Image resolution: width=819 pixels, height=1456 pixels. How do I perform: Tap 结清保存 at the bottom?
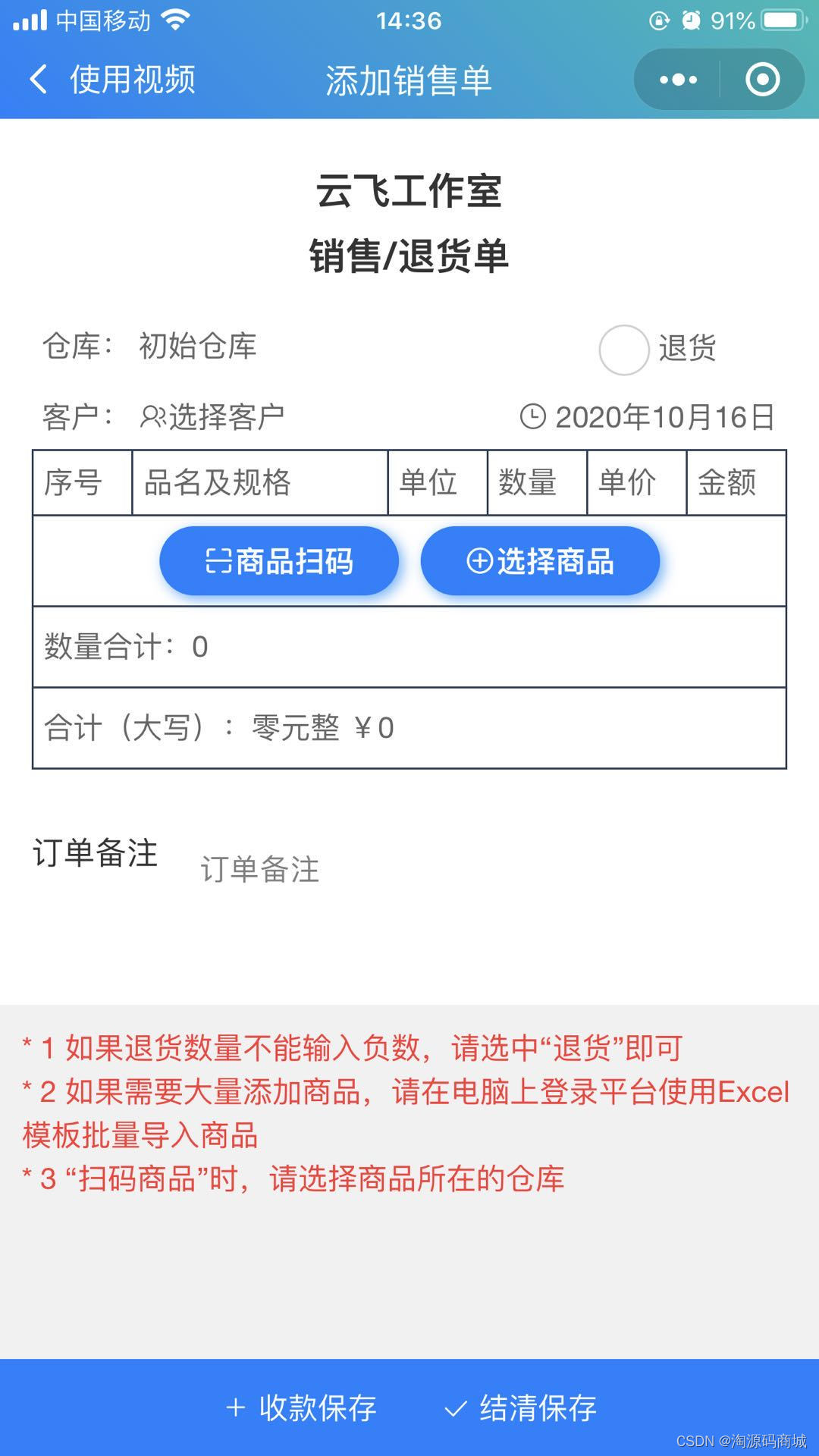[x=520, y=1408]
